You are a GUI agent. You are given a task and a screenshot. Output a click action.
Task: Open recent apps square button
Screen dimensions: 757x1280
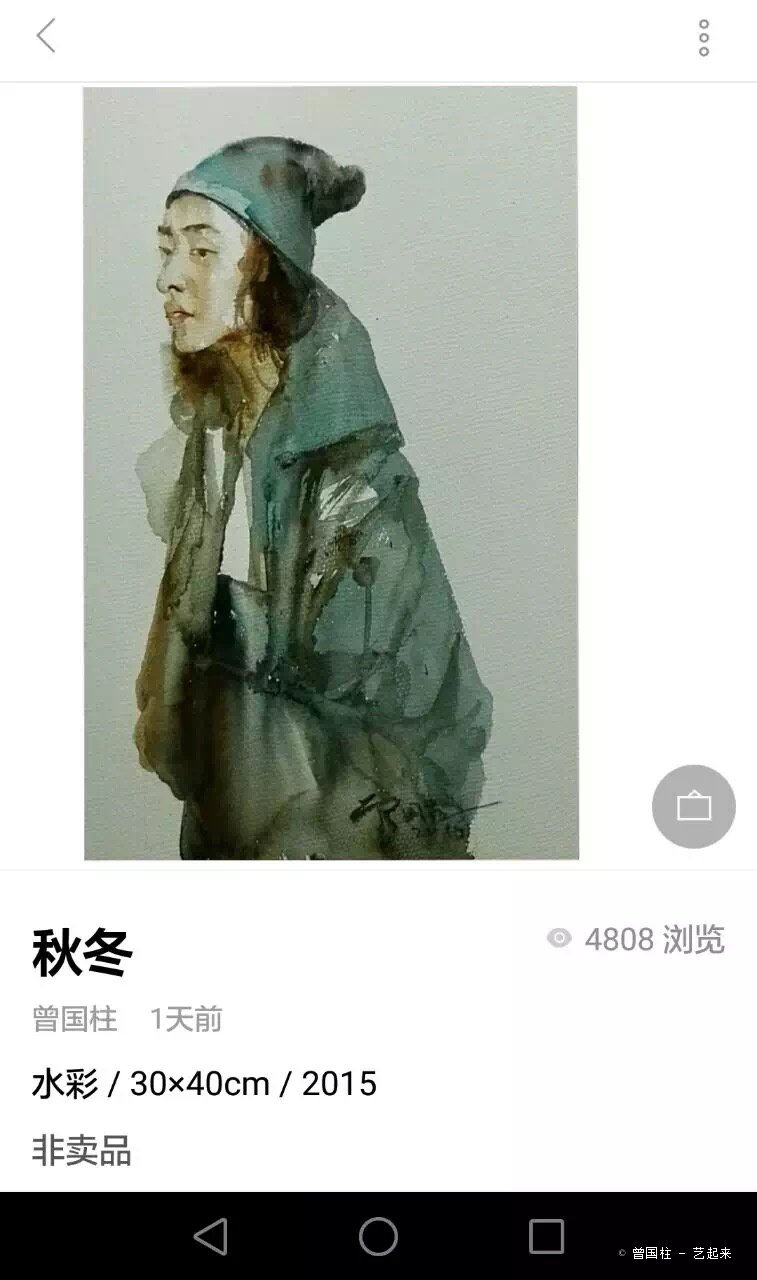(546, 1236)
